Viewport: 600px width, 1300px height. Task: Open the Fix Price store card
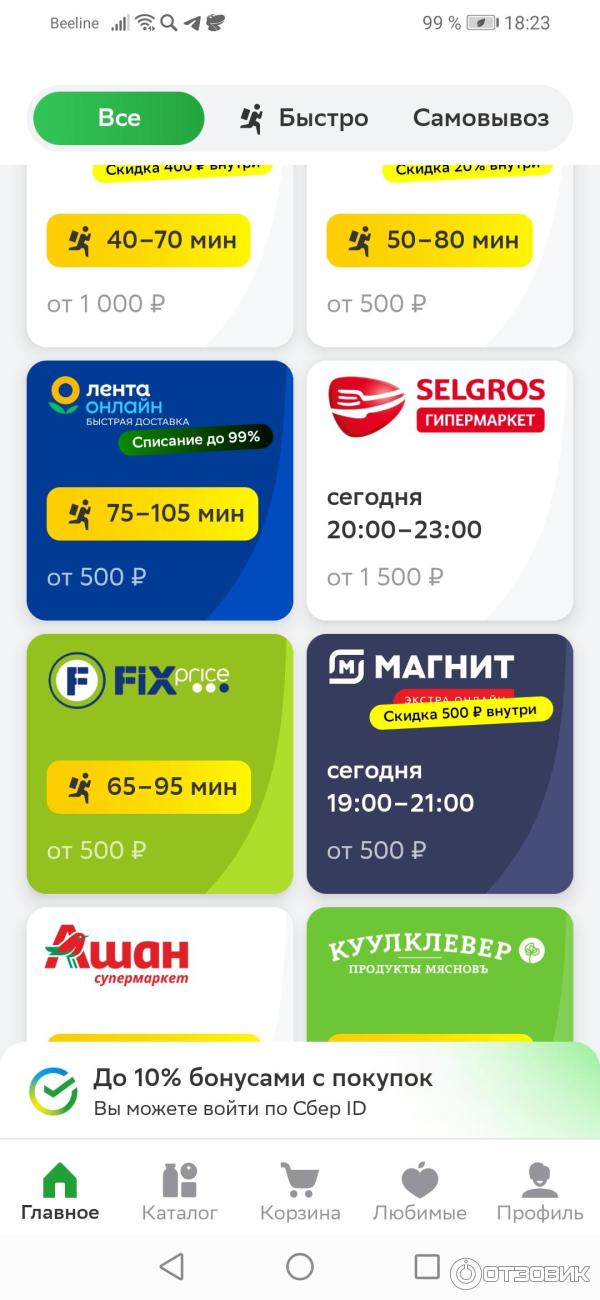(160, 763)
